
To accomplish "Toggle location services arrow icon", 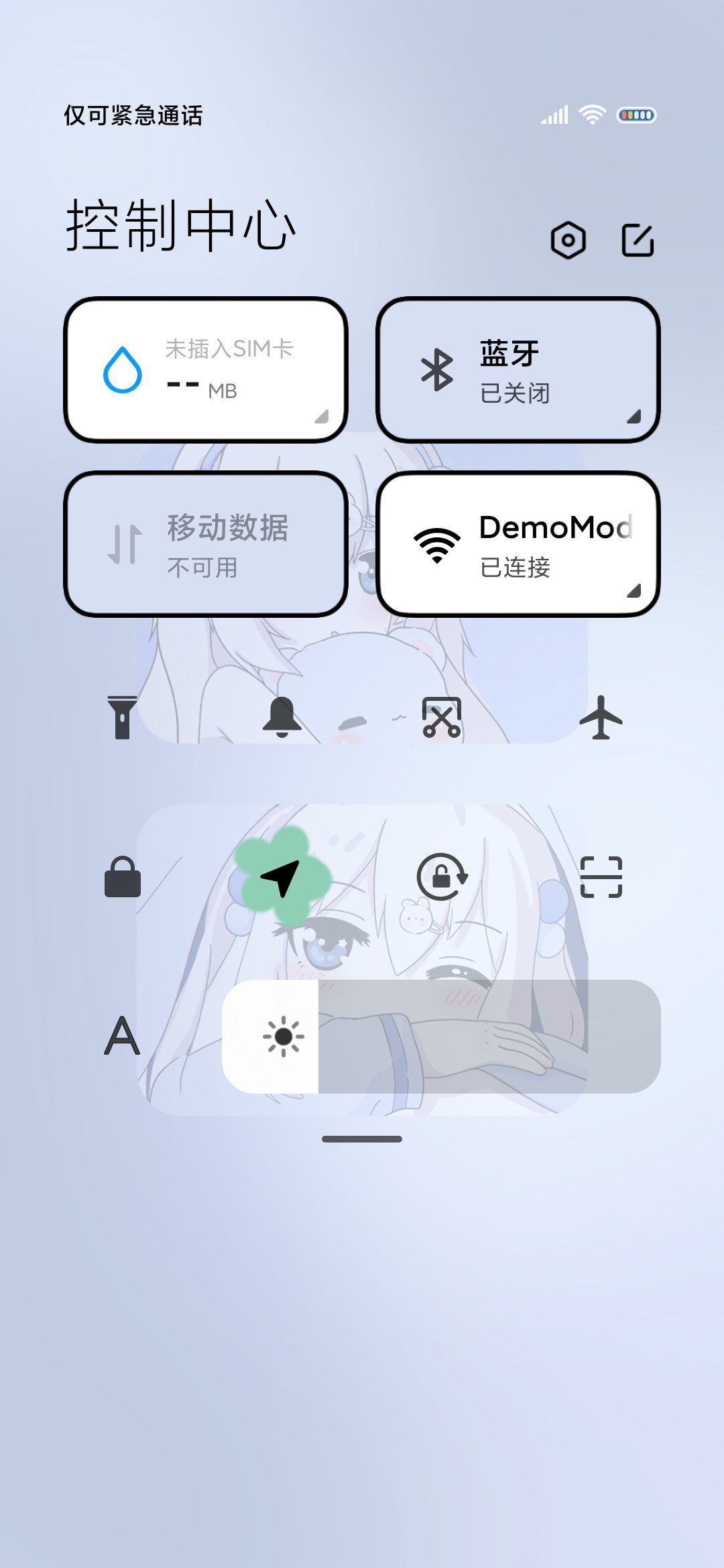I will pyautogui.click(x=282, y=876).
